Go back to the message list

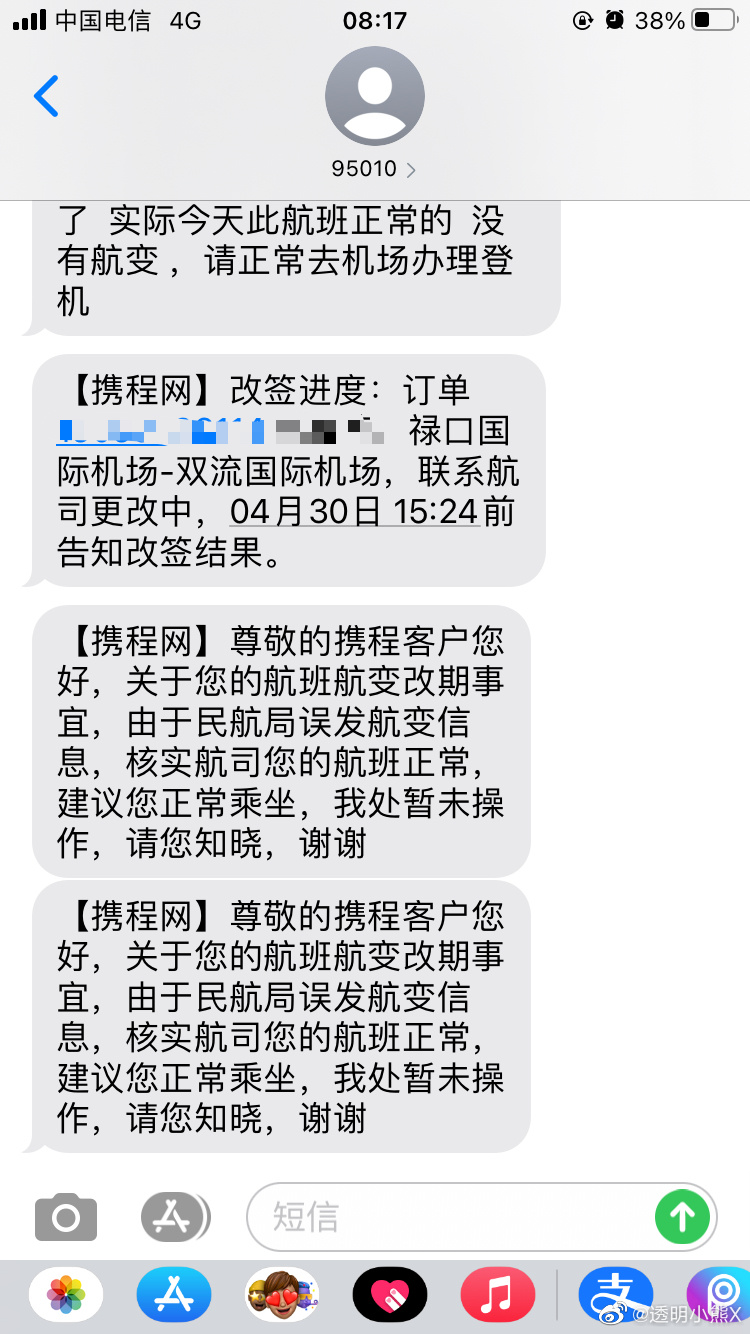46,96
